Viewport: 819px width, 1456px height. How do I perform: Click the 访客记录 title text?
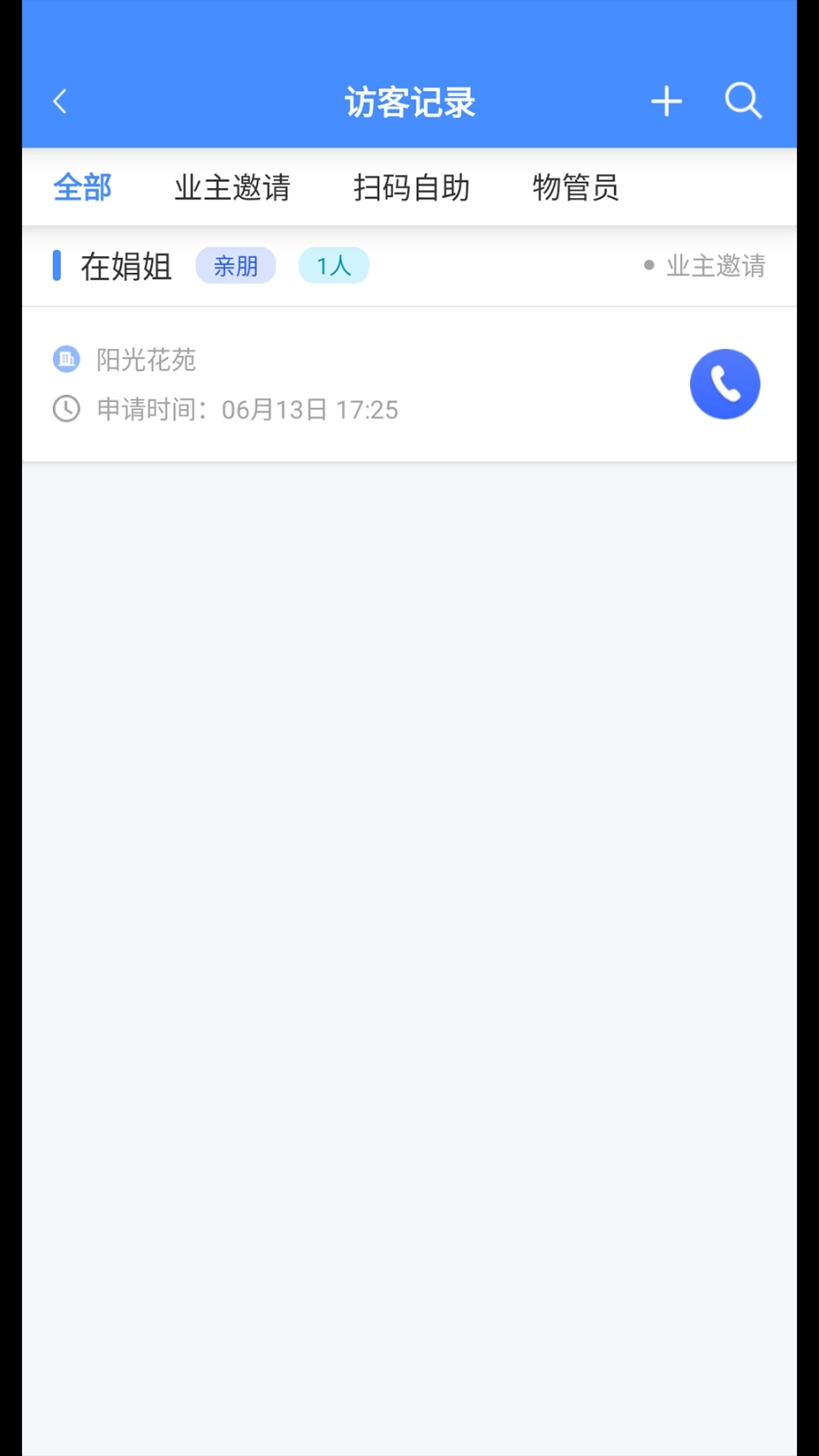pyautogui.click(x=409, y=100)
